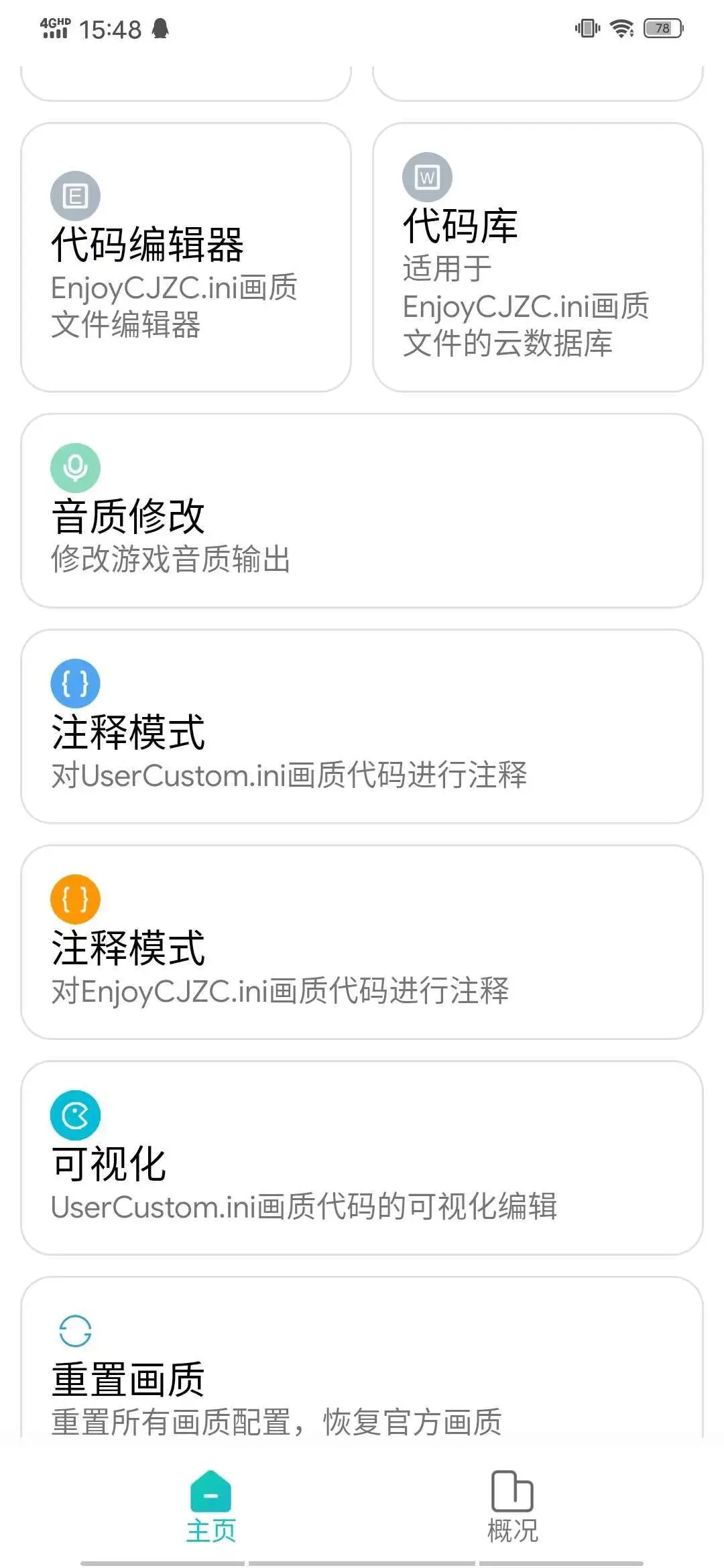Tap the 重置画质 refresh icon
The image size is (724, 1568).
[76, 1333]
